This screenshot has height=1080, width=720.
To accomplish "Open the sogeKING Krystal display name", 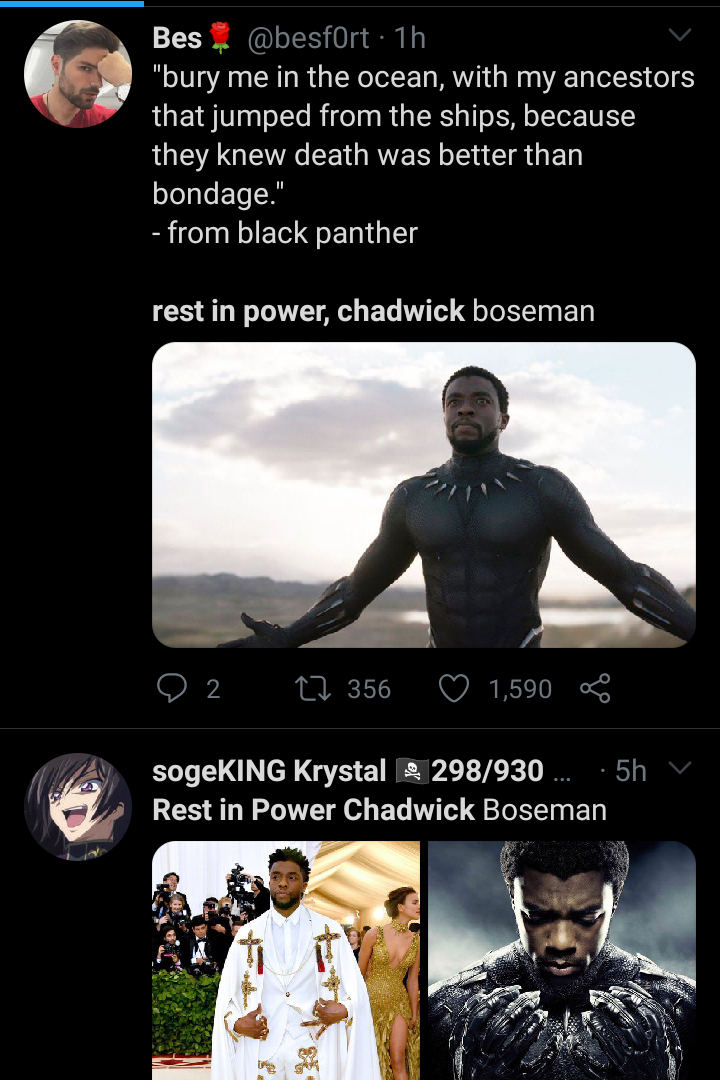I will pos(269,771).
